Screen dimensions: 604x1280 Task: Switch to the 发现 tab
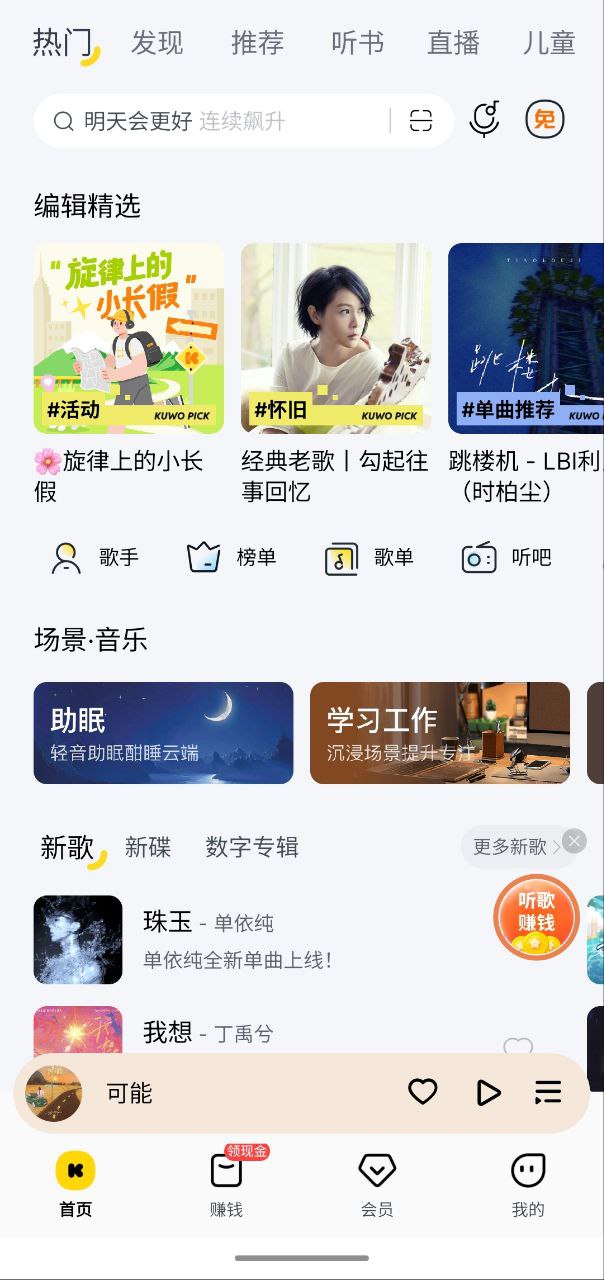point(157,43)
